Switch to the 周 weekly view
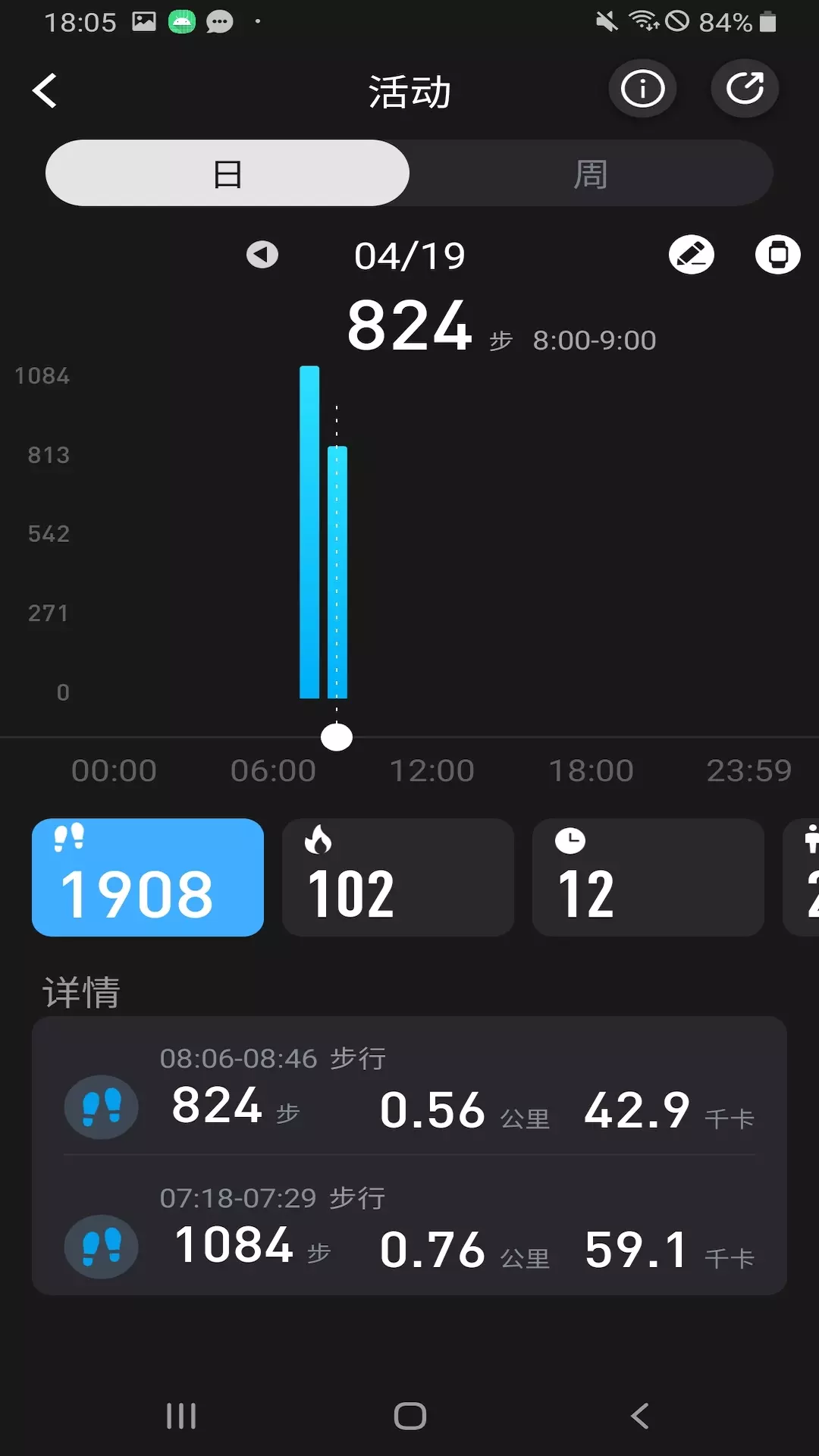This screenshot has width=819, height=1456. point(591,174)
